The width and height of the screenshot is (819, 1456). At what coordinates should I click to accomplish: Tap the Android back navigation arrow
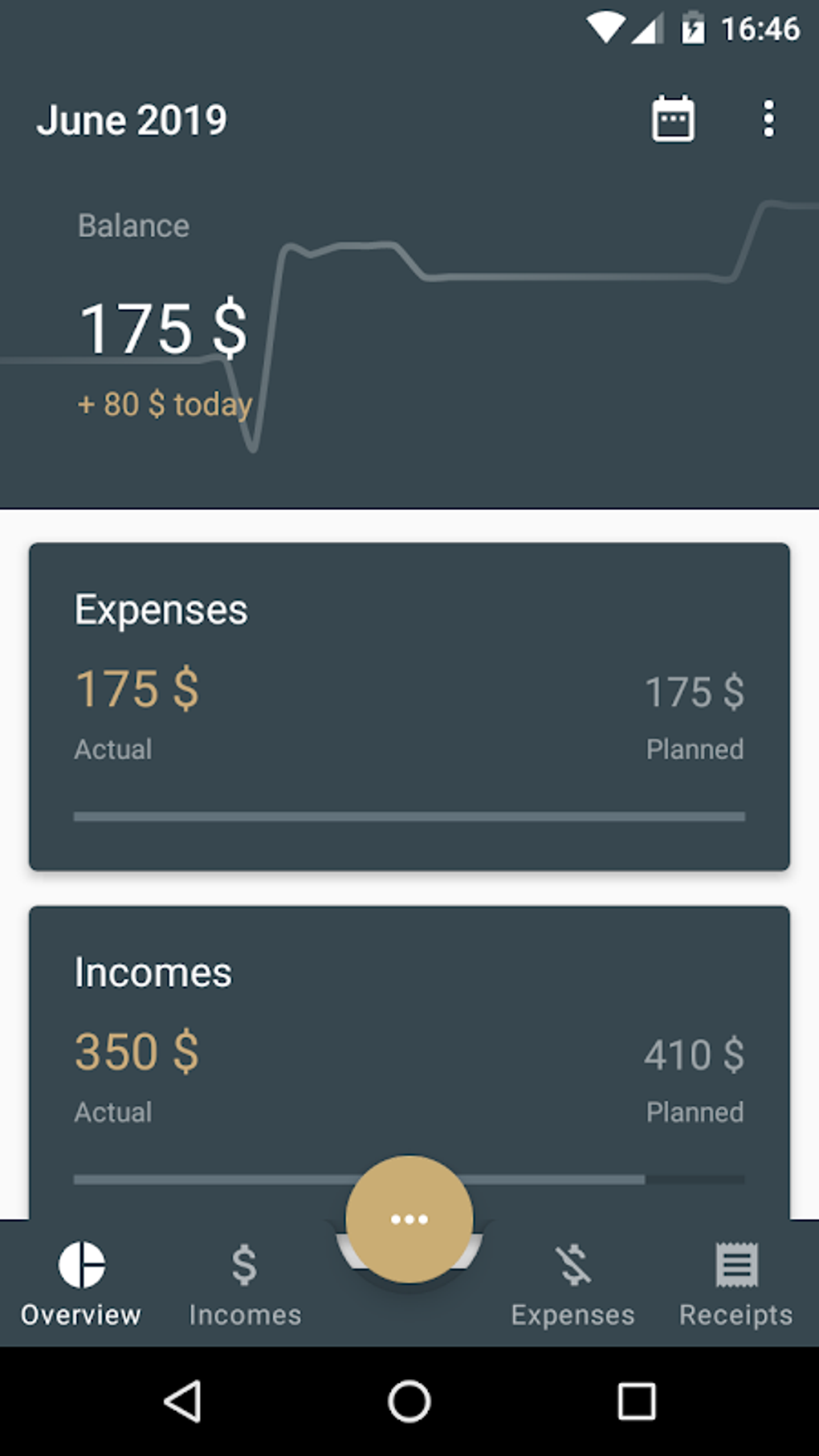point(184,1401)
